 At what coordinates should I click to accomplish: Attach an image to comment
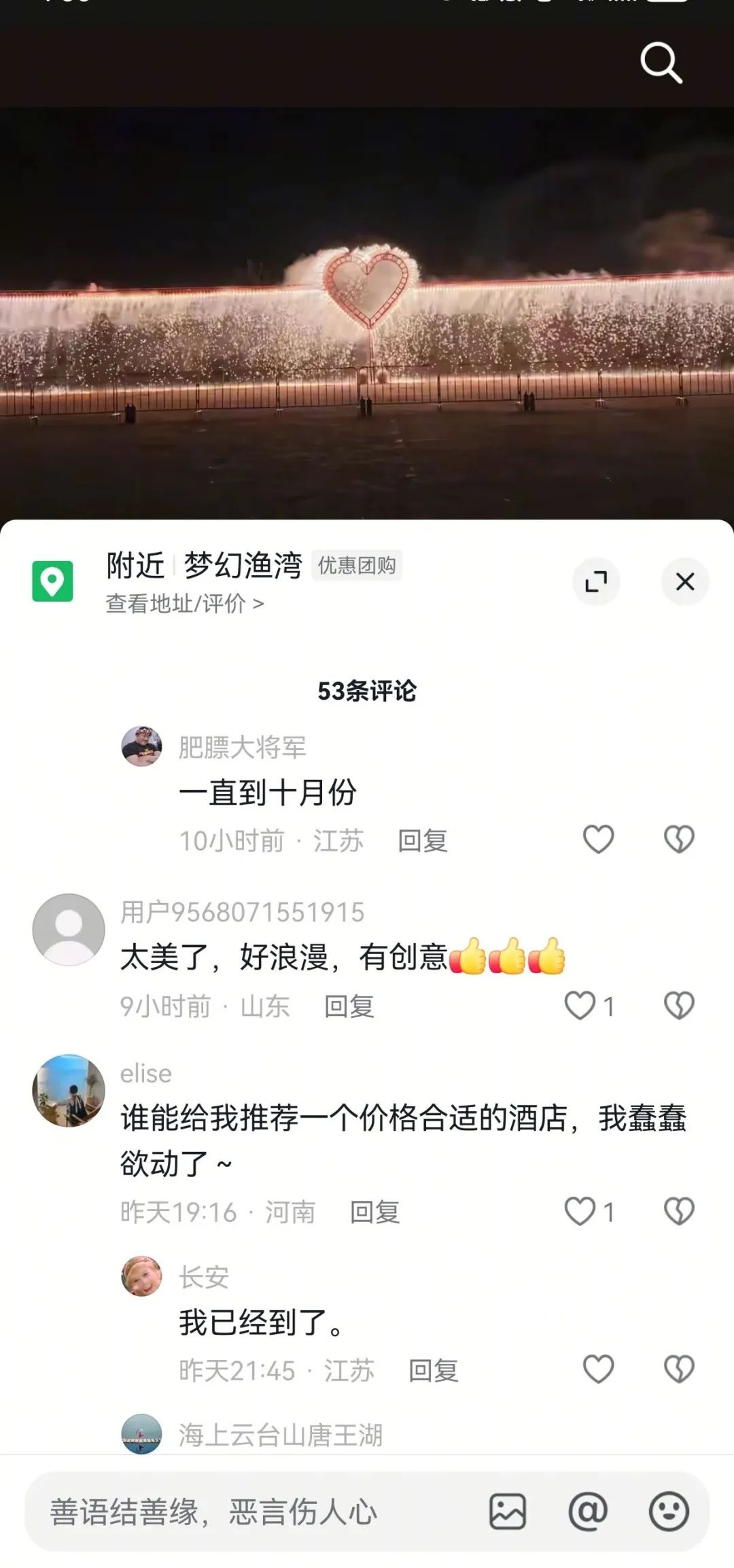pos(508,1512)
